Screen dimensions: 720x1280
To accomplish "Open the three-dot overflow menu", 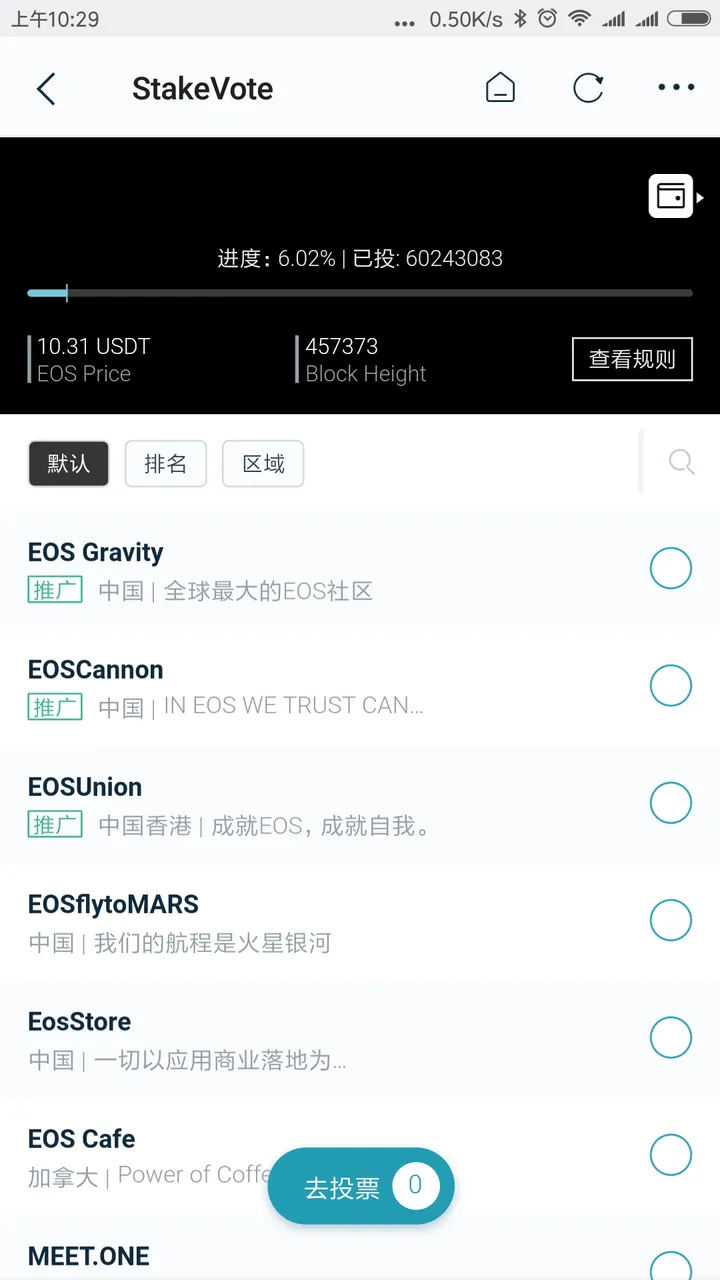I will pos(676,88).
